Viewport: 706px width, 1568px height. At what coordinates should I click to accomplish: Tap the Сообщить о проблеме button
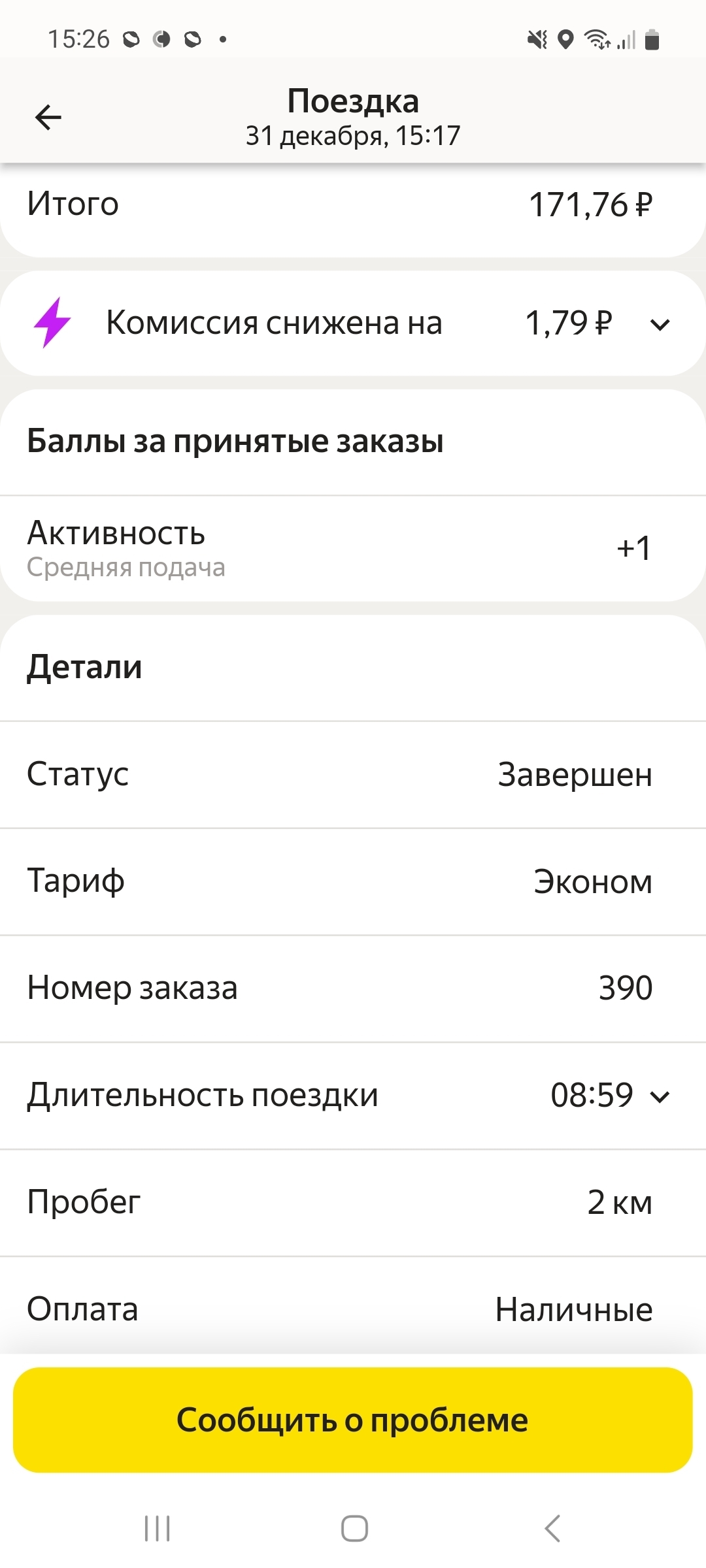click(x=353, y=1420)
